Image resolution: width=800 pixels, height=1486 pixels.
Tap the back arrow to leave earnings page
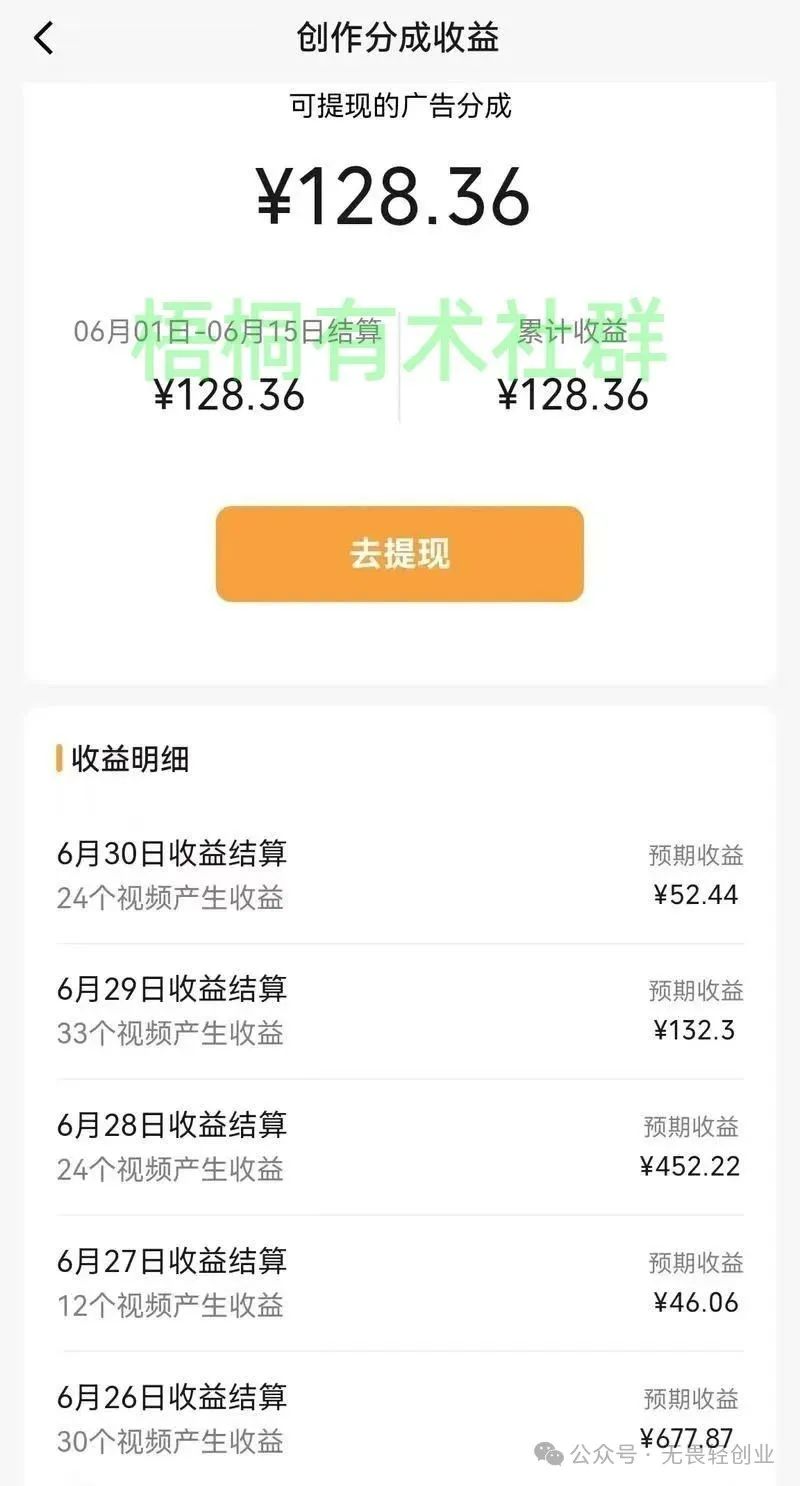point(44,37)
